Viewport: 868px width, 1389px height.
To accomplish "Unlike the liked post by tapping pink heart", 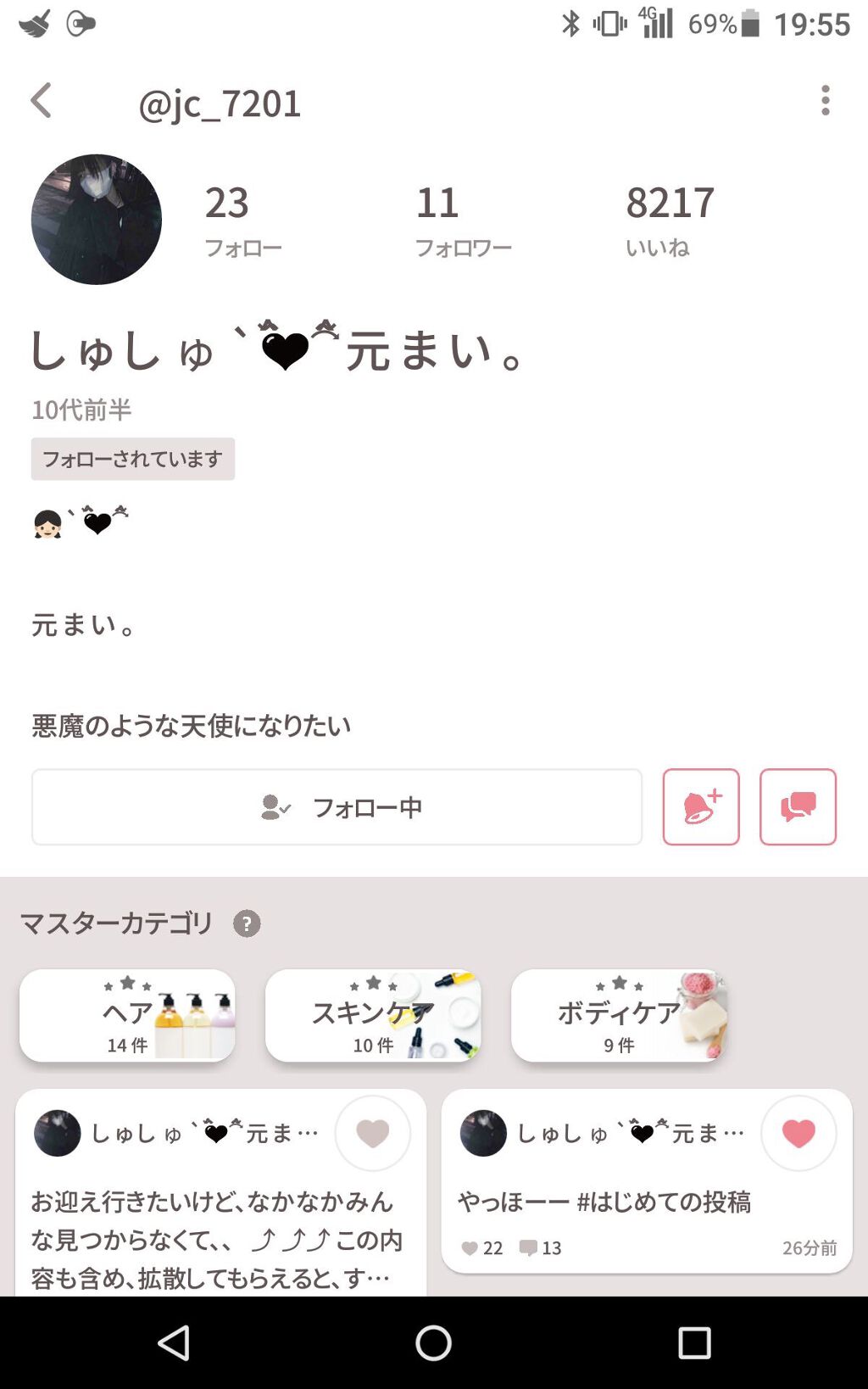I will 798,1133.
